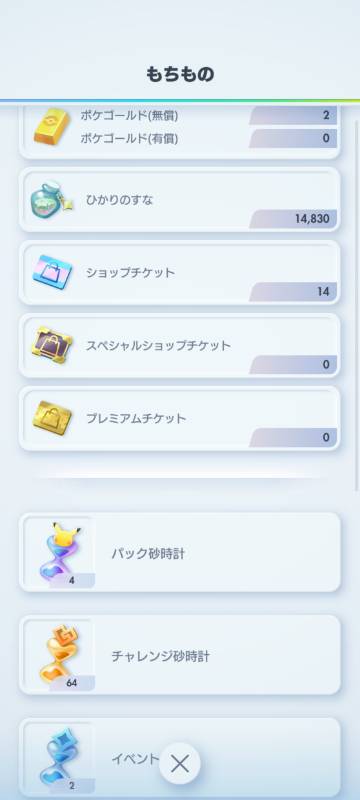Open the イベント hourglass item row
Screen dimensions: 360x800
coord(179,759)
